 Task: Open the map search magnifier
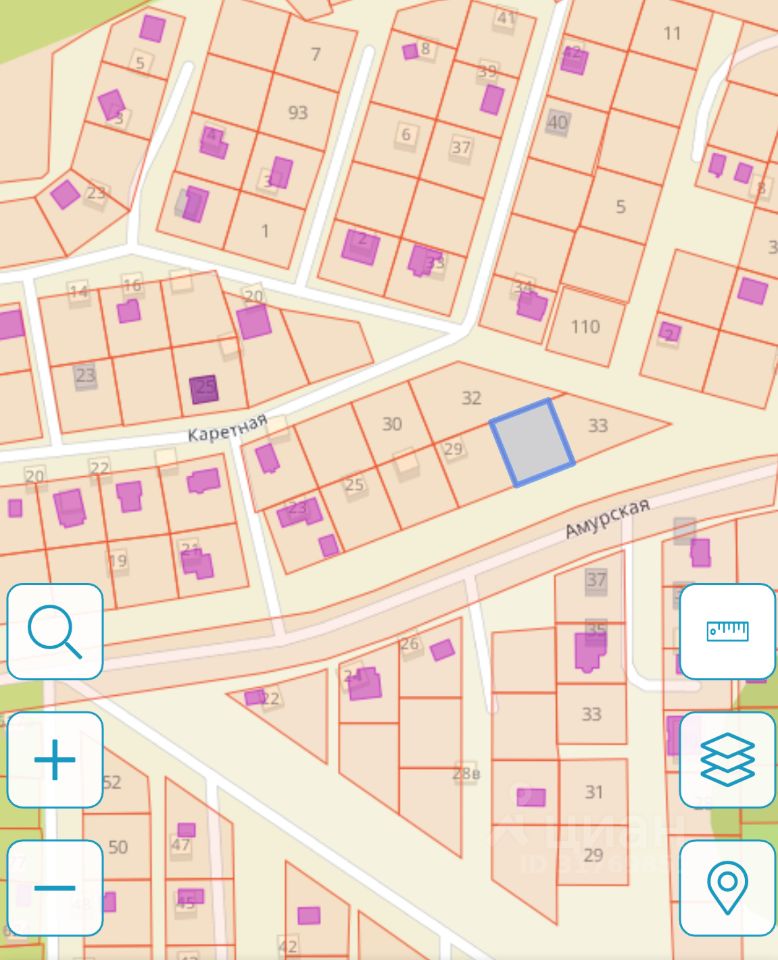[55, 632]
